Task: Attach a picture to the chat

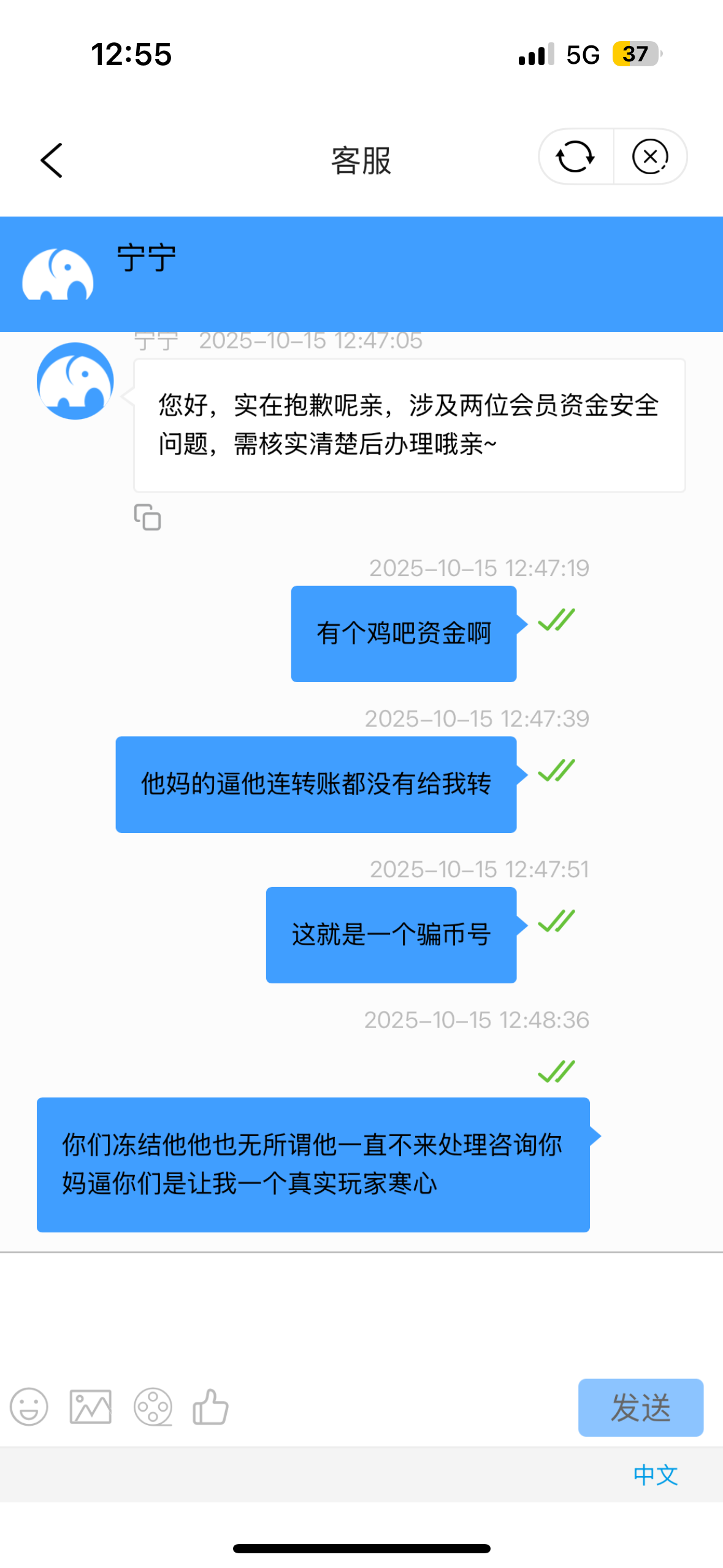Action: tap(90, 1407)
